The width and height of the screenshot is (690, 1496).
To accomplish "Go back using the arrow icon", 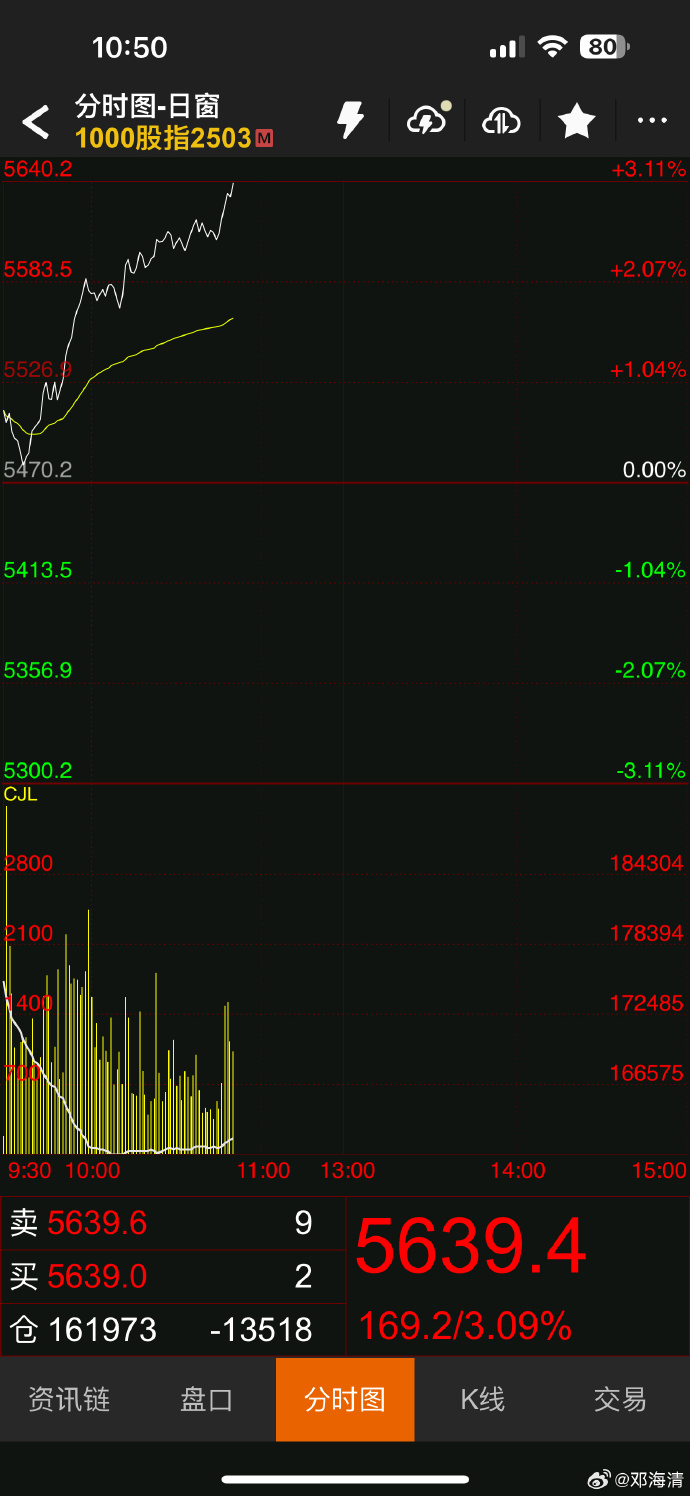I will (36, 122).
